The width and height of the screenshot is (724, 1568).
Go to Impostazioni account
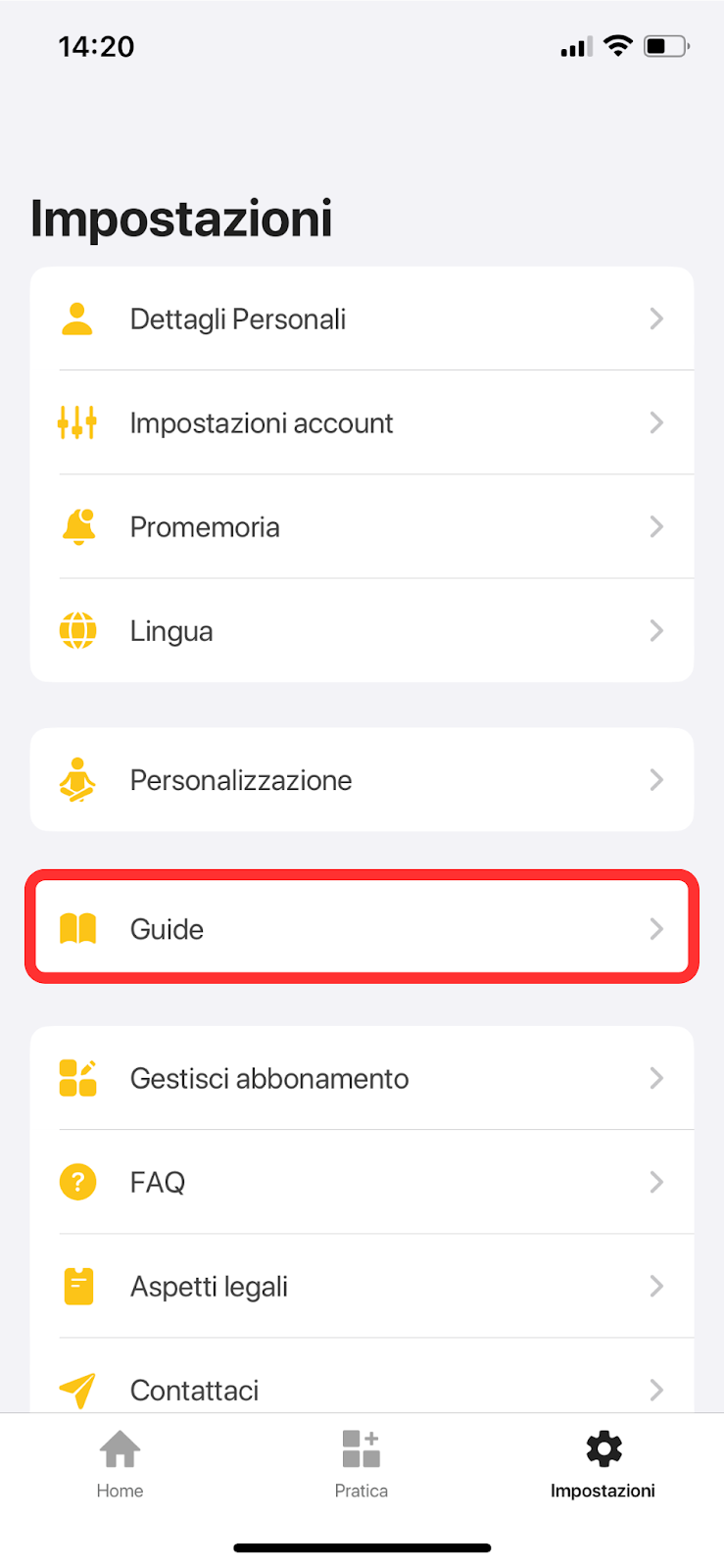tap(362, 422)
